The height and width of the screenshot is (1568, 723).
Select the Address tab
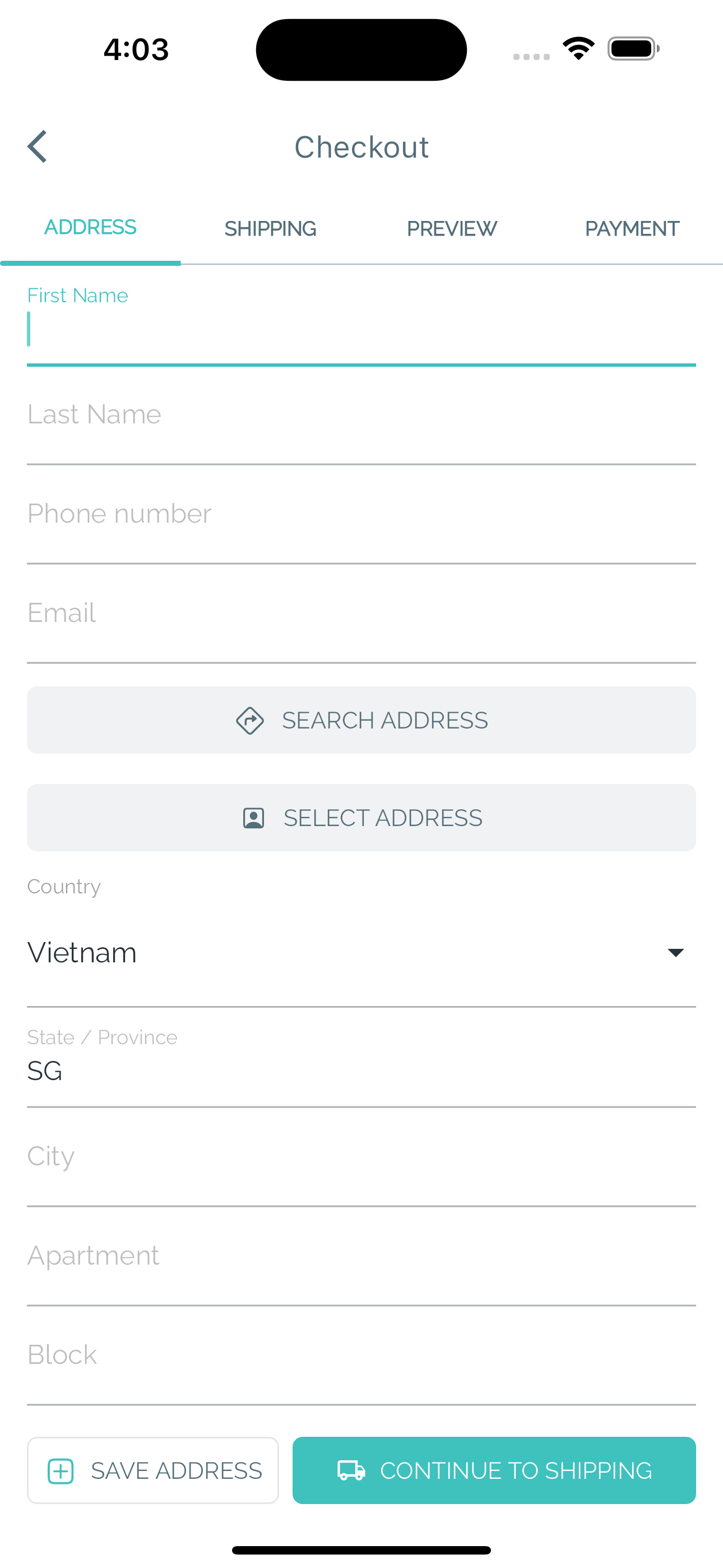[90, 228]
